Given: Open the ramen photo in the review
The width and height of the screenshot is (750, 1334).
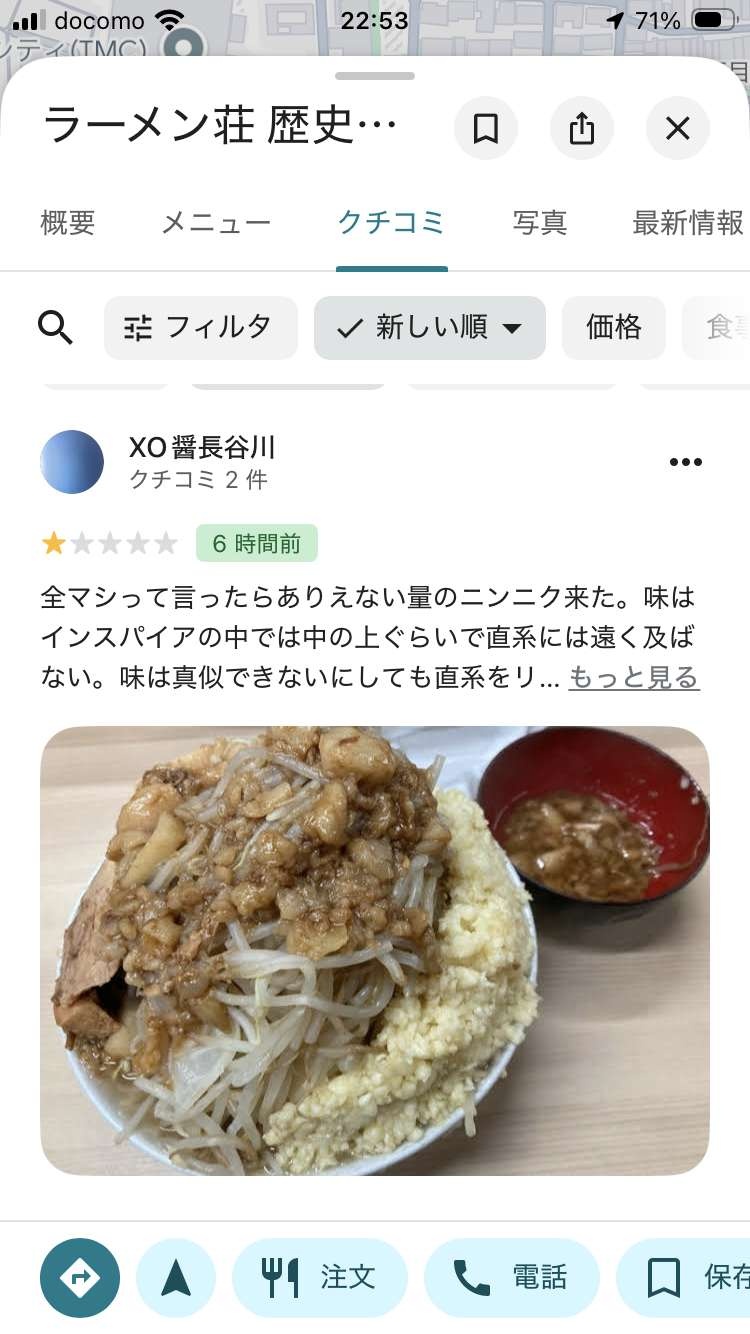Looking at the screenshot, I should tap(374, 950).
